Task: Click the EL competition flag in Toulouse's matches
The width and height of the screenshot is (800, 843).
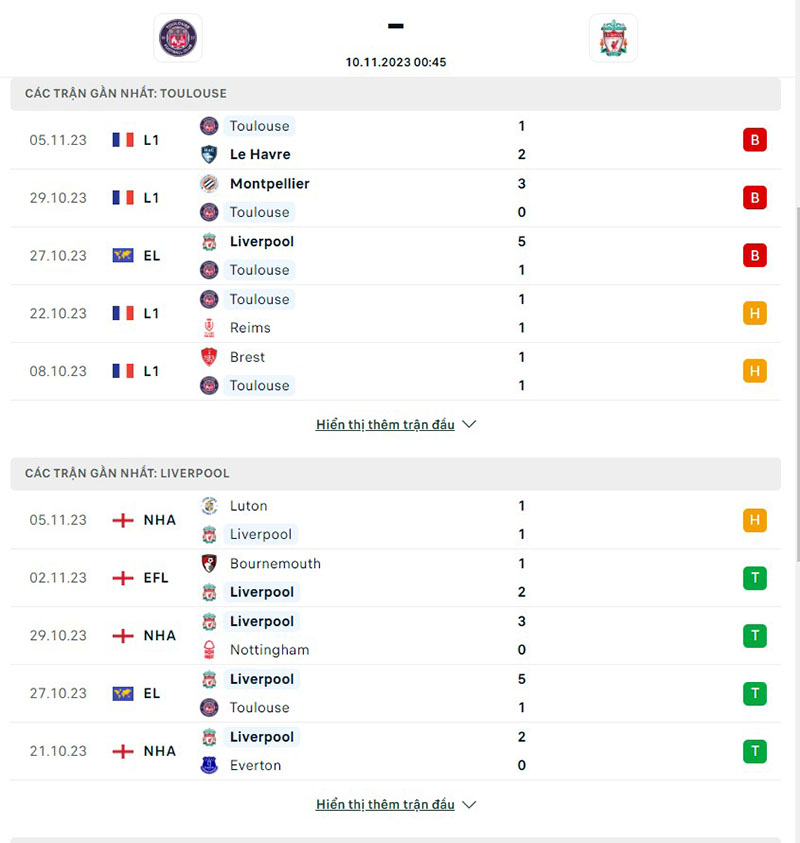Action: [124, 255]
